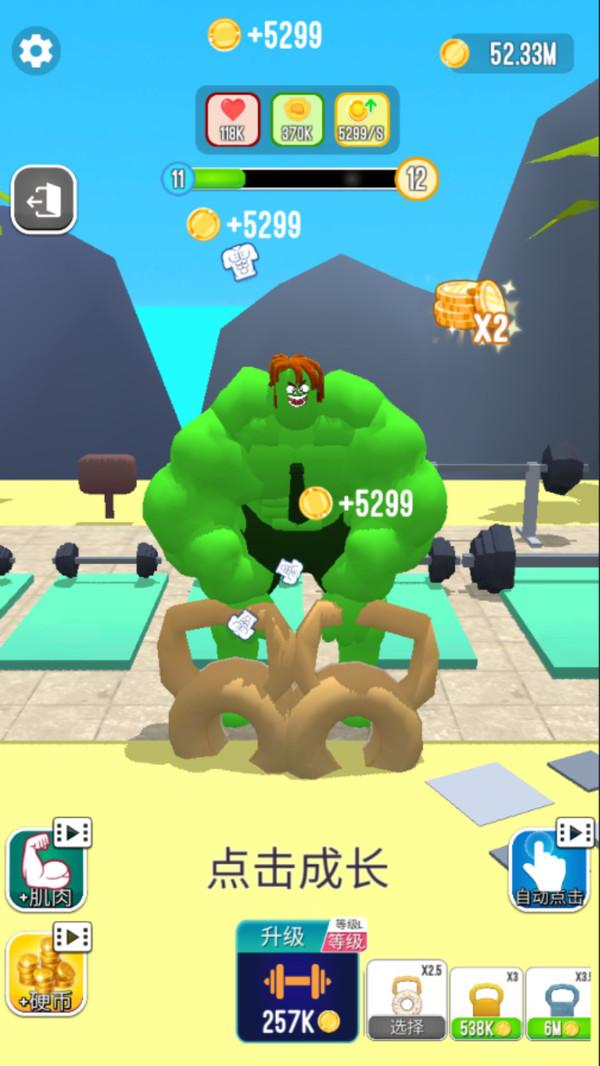
Task: Open the 370K coin stat
Action: click(297, 120)
